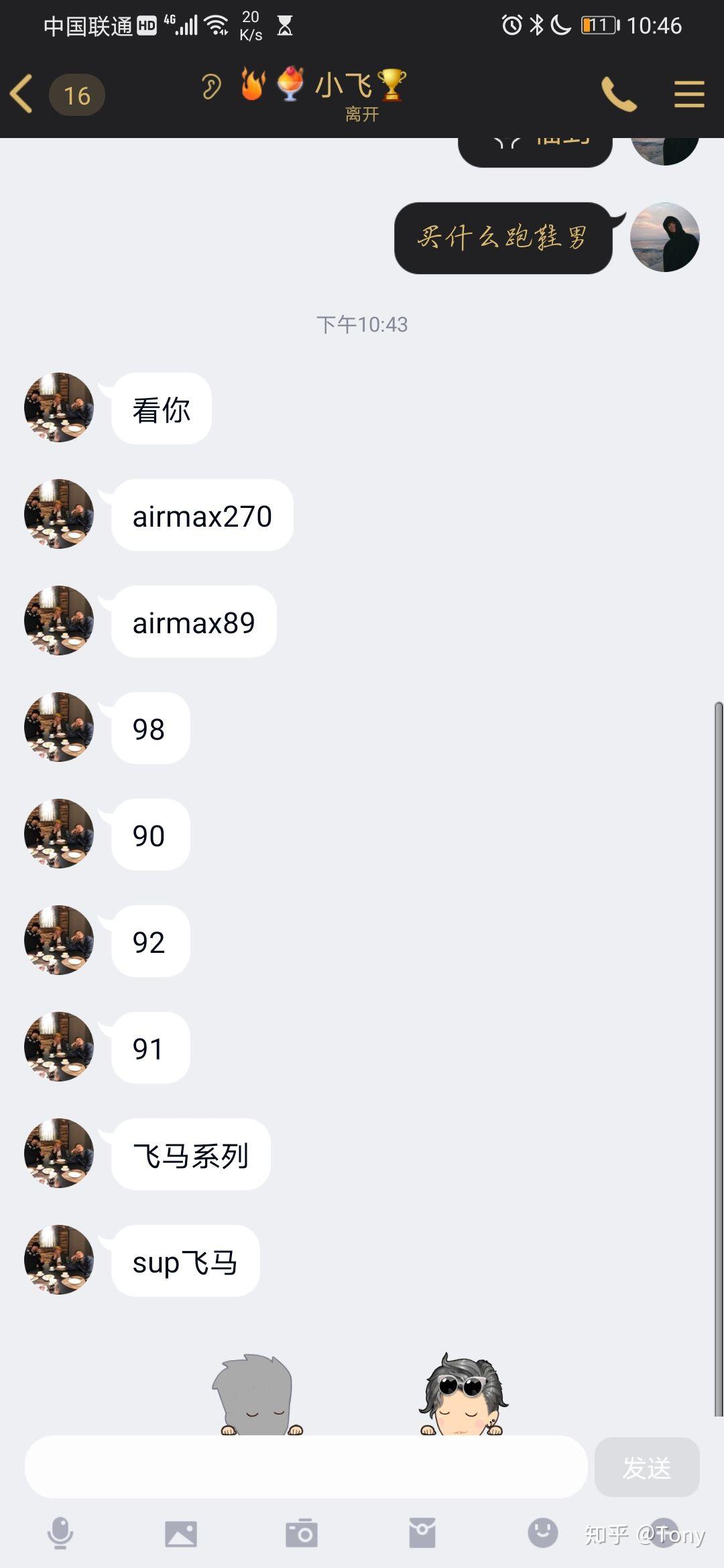Open the red packet option

422,1533
